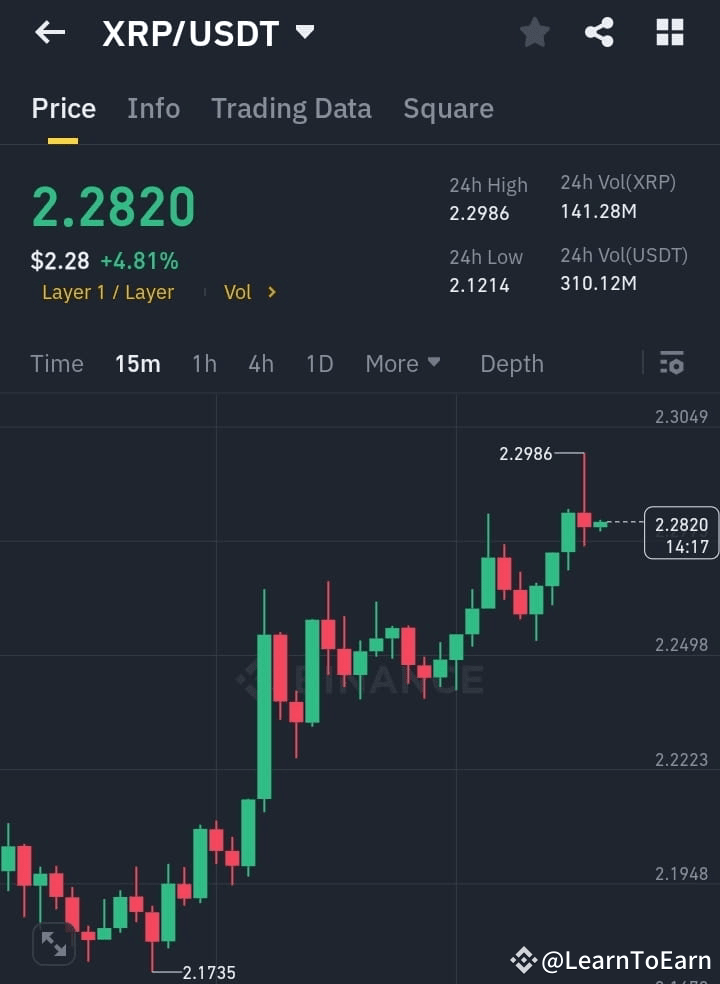Open the markets grid icon
720x984 pixels.
pos(668,32)
